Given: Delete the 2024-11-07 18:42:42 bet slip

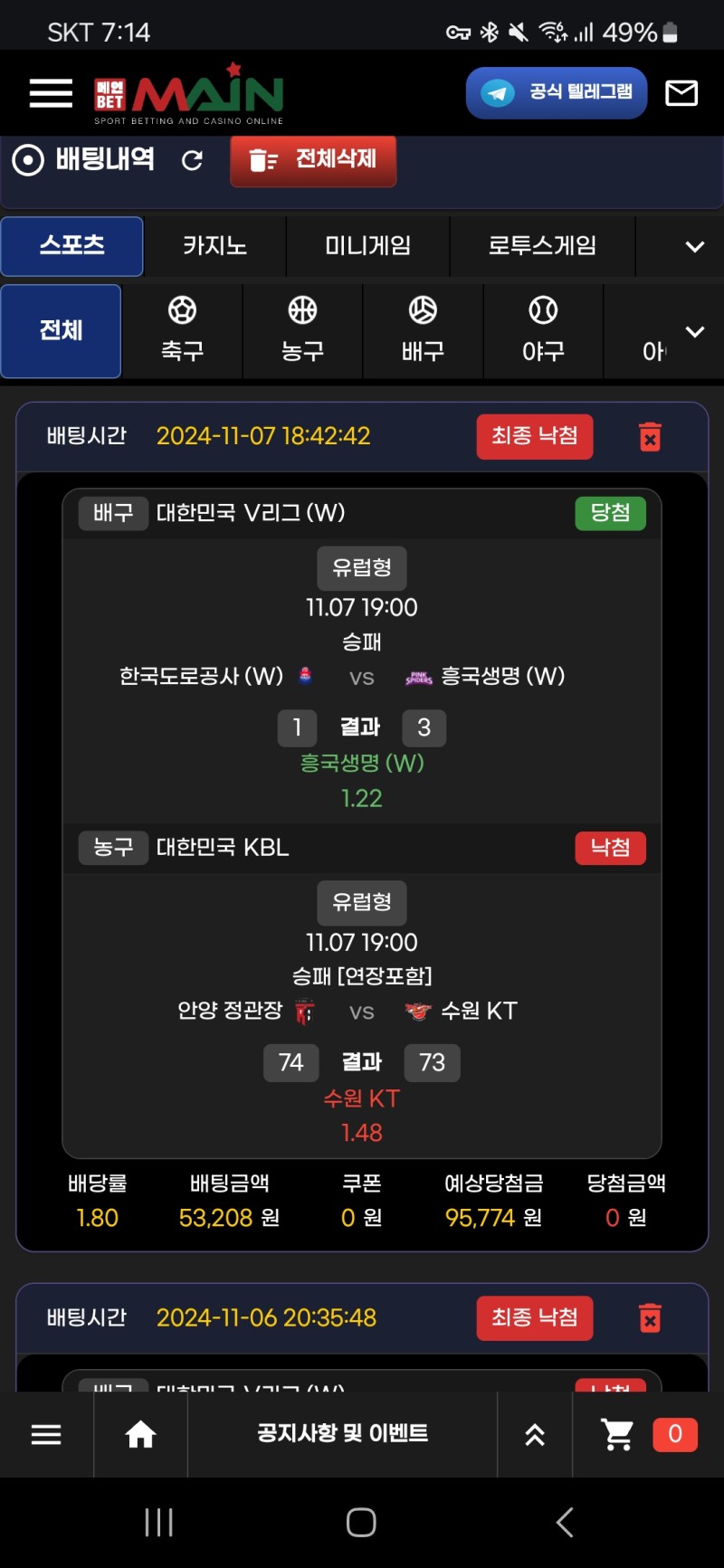Looking at the screenshot, I should (650, 437).
